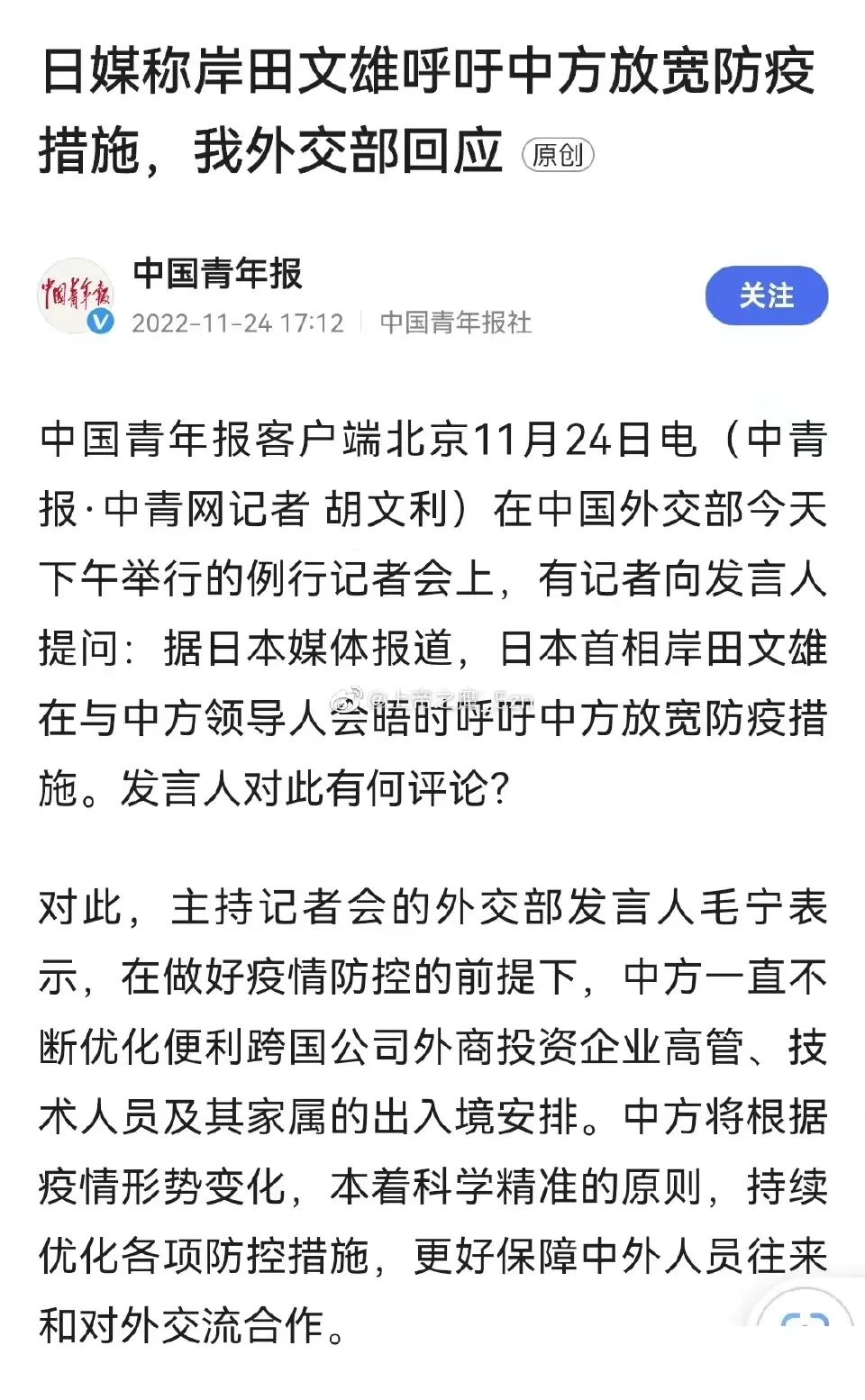The image size is (865, 1400).
Task: Open the 中国青年报 profile avatar
Action: [76, 295]
